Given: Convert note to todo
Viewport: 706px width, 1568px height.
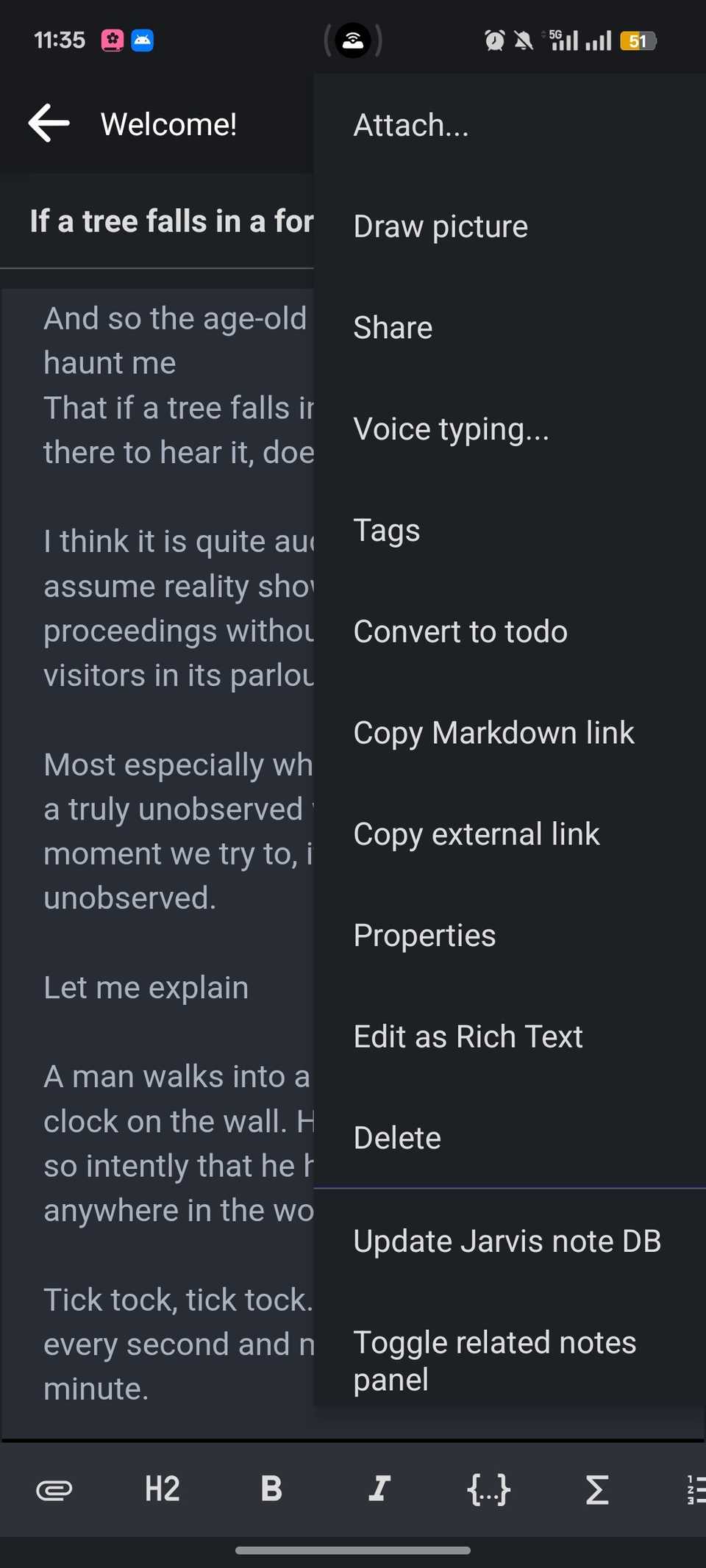Looking at the screenshot, I should tap(460, 631).
